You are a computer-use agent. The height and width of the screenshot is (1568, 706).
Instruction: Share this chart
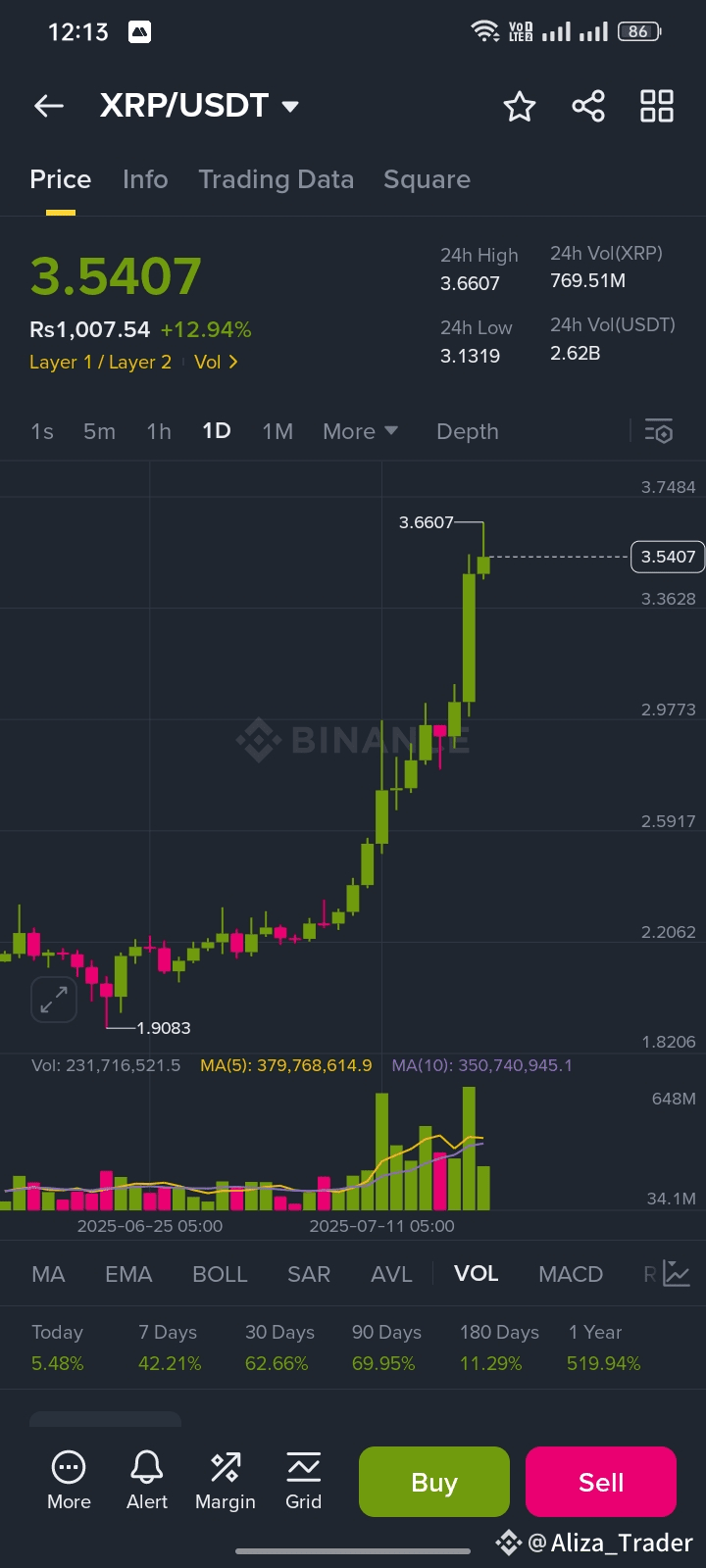[588, 106]
